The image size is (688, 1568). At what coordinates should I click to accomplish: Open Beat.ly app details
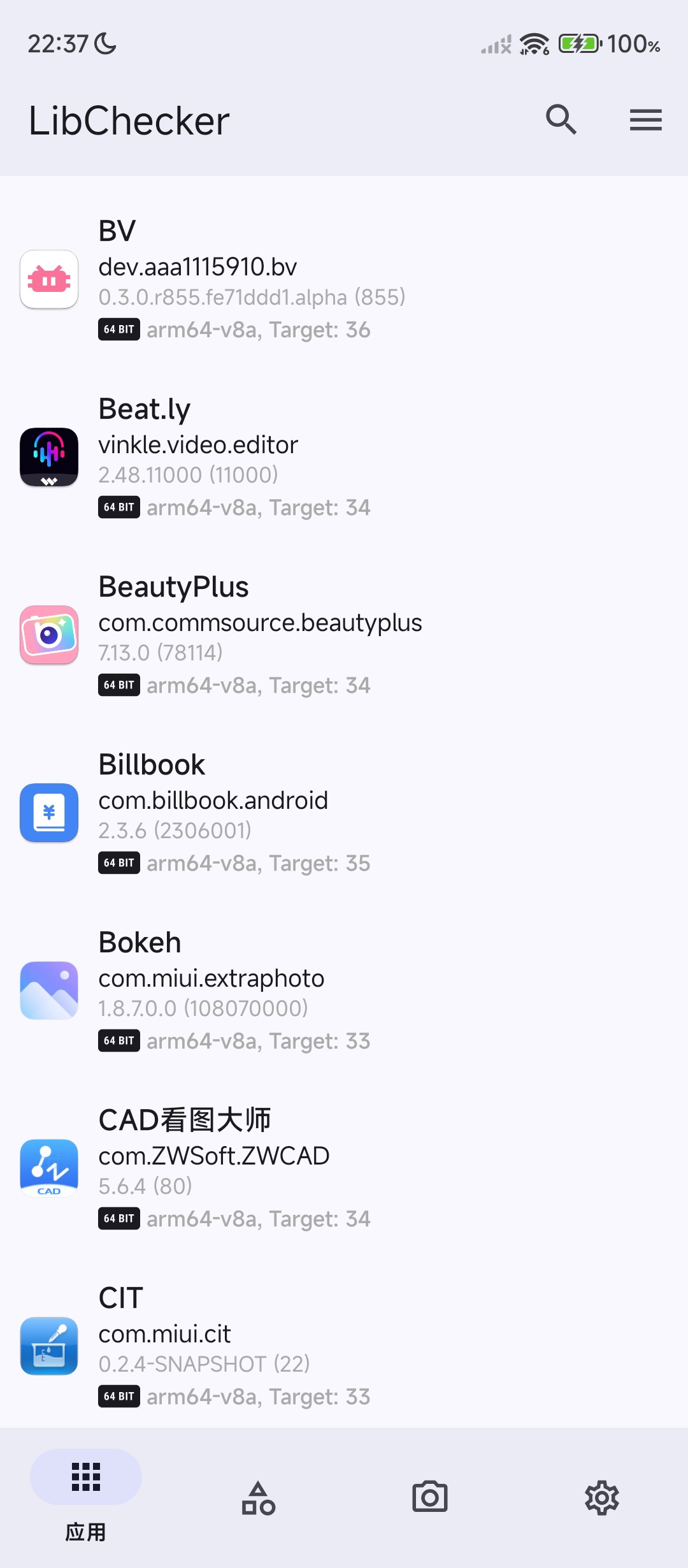pyautogui.click(x=344, y=457)
